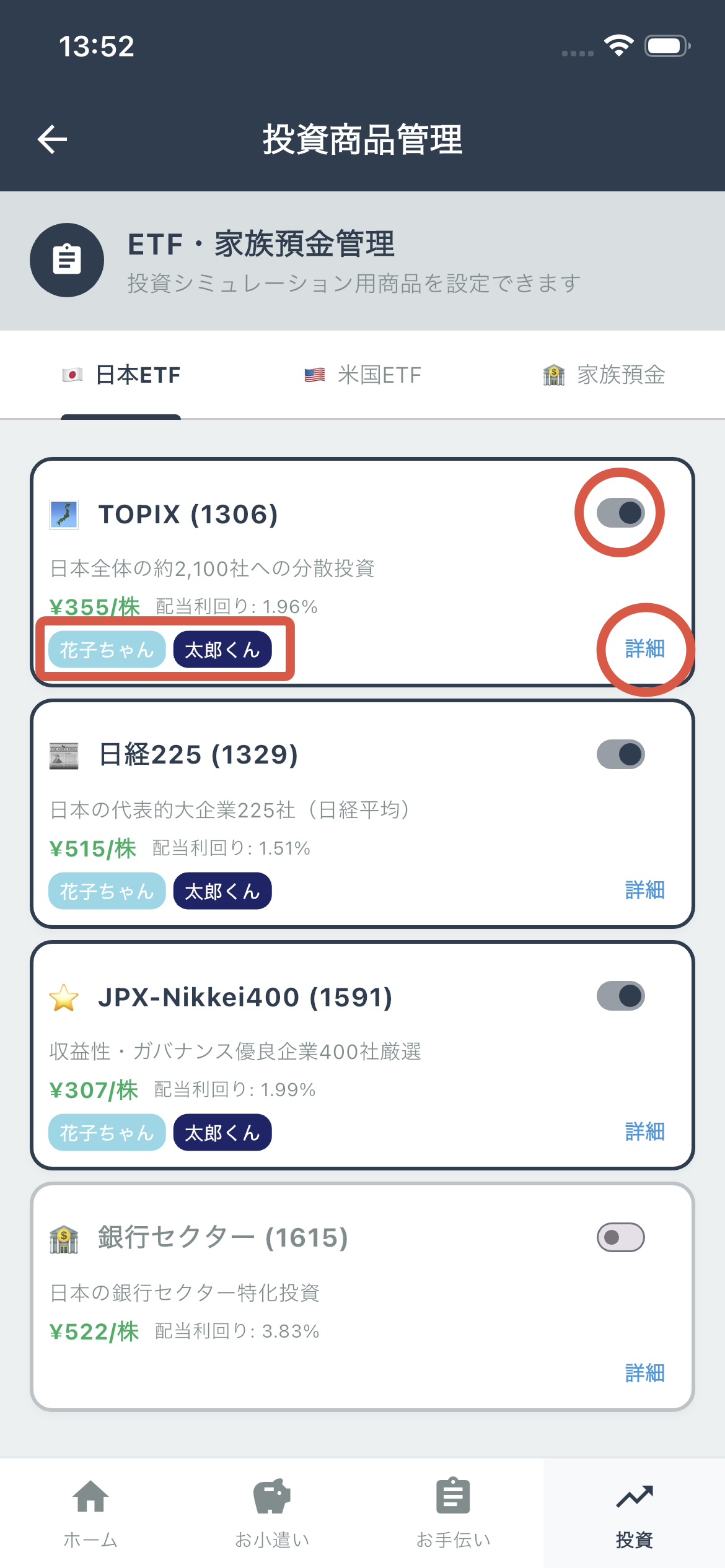This screenshot has width=725, height=1568.
Task: Click the US flag icon near 米国ETF
Action: coord(314,374)
